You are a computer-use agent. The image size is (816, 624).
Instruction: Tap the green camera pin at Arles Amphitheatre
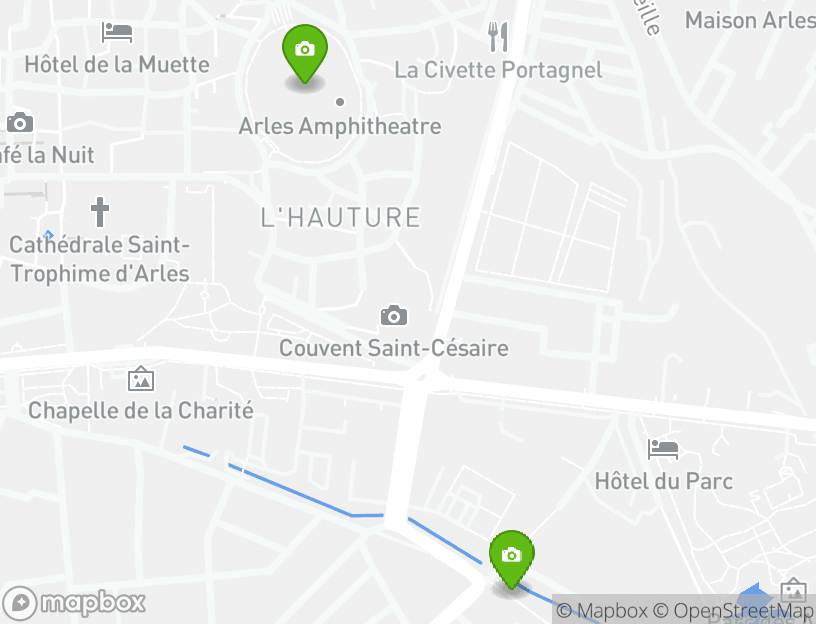pos(305,50)
